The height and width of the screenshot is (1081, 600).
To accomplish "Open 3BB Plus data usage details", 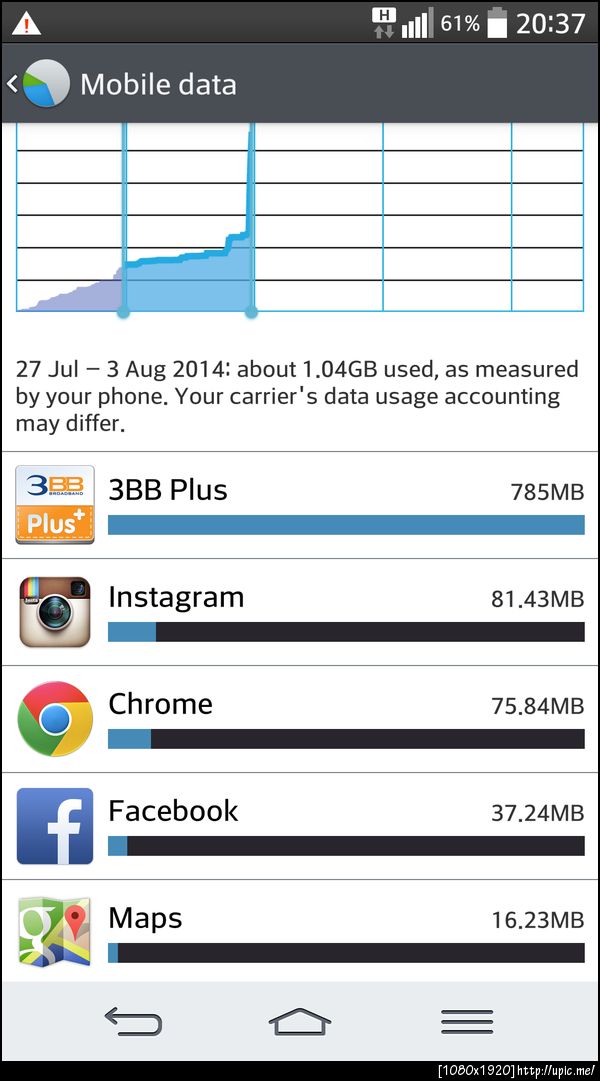I will click(x=300, y=505).
